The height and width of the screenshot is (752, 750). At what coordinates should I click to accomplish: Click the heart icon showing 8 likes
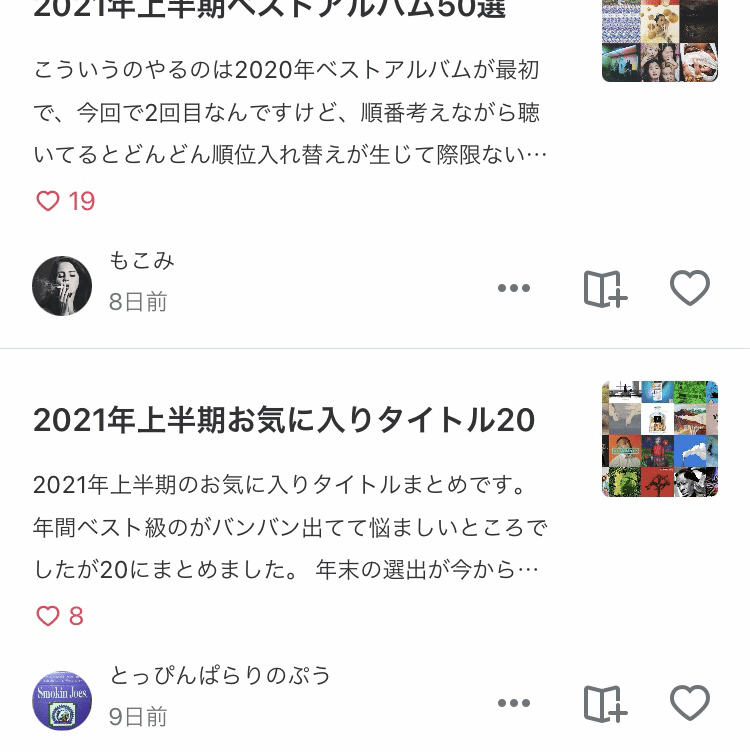(x=46, y=616)
